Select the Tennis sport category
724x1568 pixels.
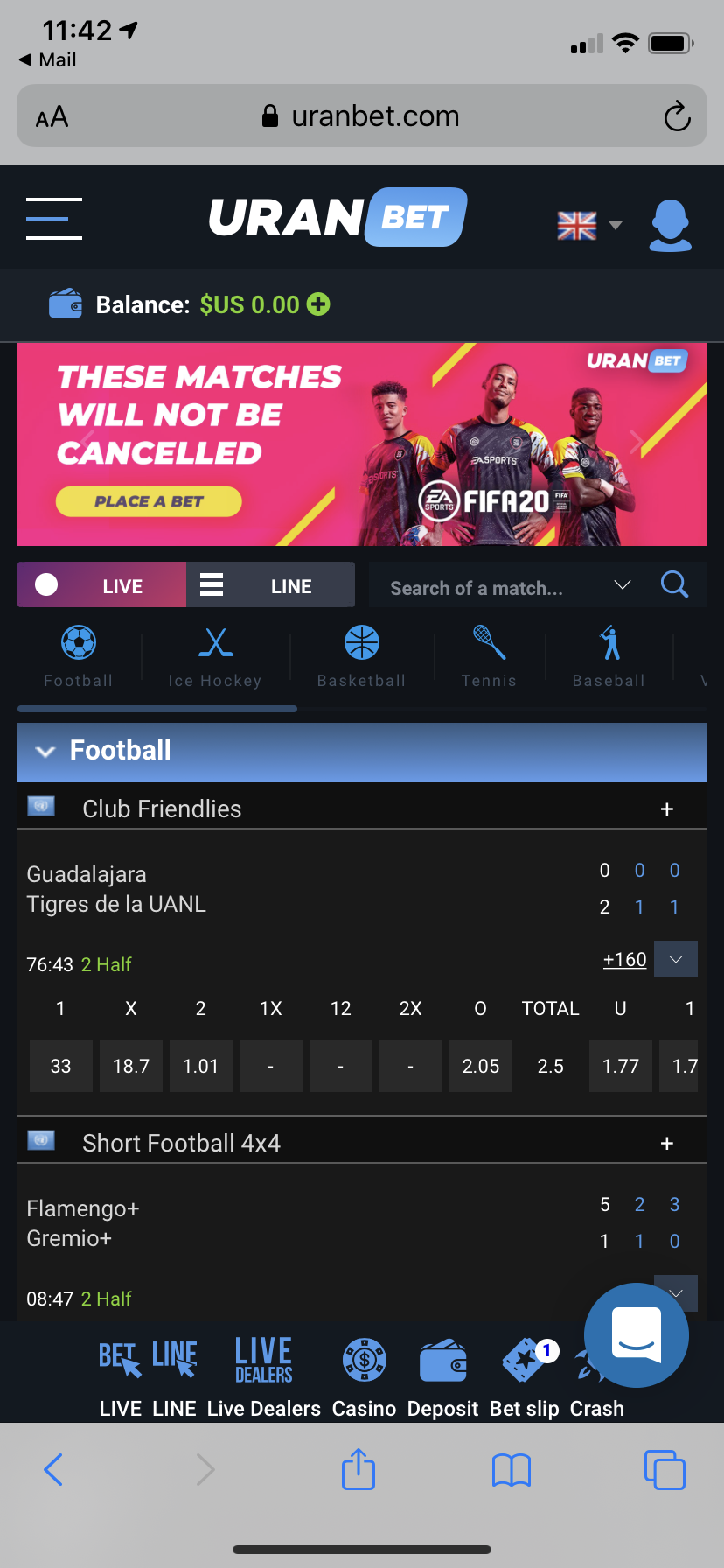coord(489,656)
